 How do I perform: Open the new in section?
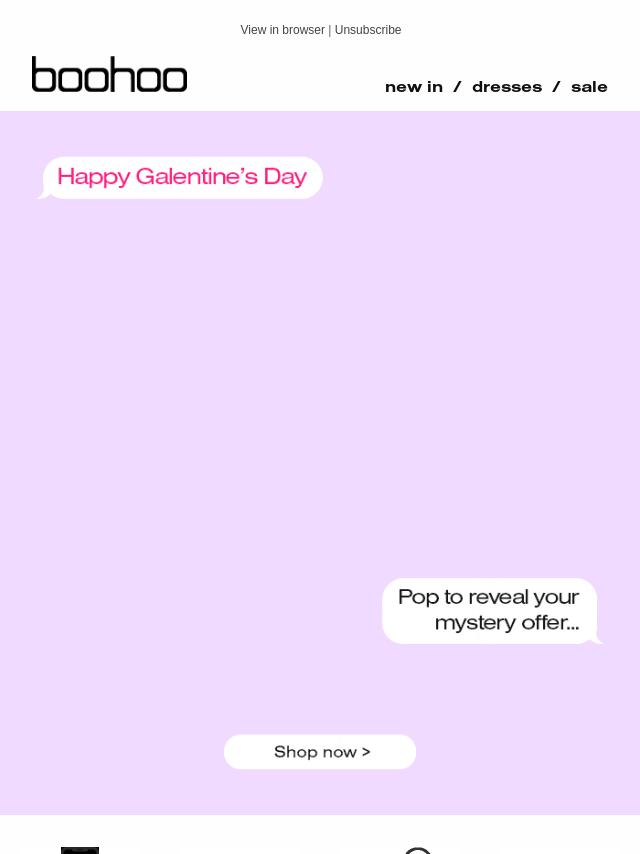(413, 87)
